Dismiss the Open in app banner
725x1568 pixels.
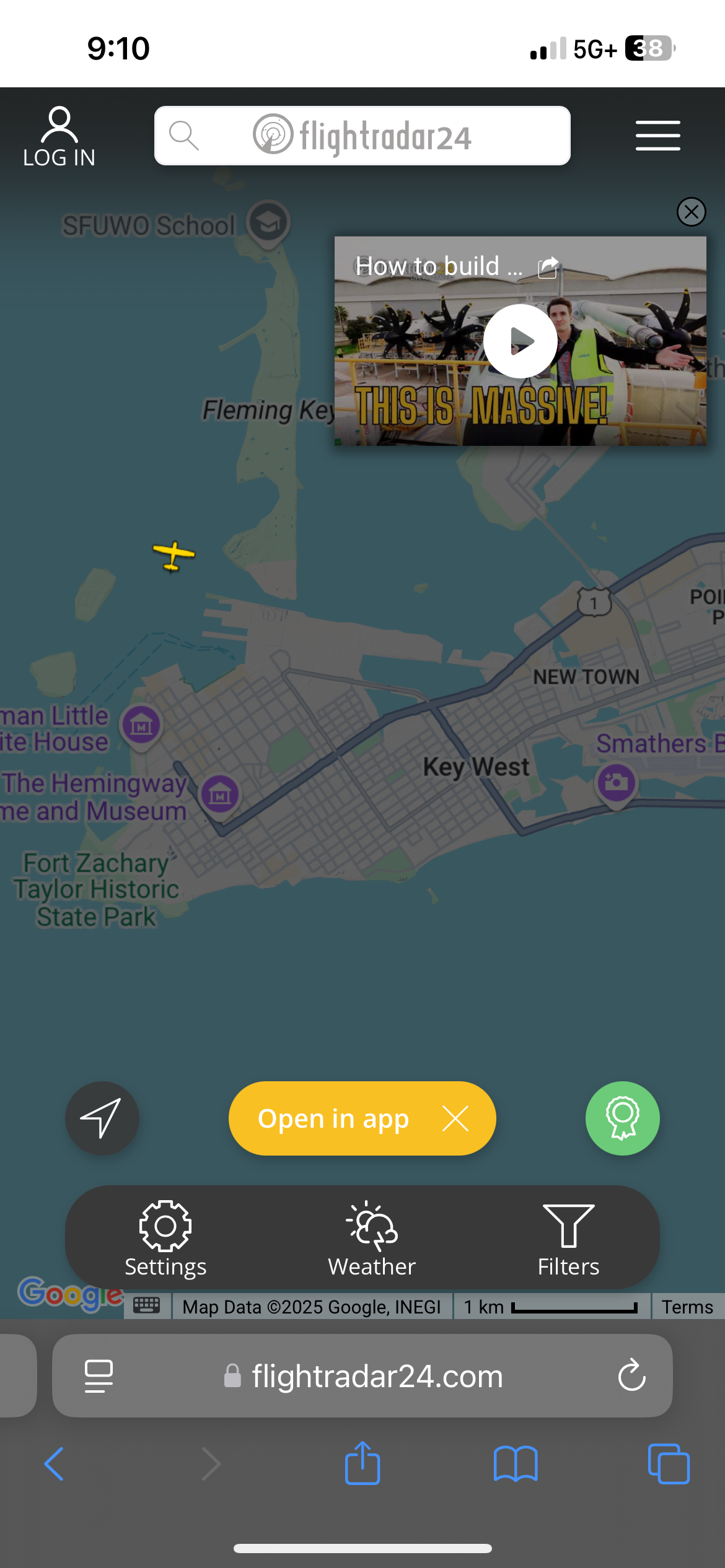coord(455,1118)
